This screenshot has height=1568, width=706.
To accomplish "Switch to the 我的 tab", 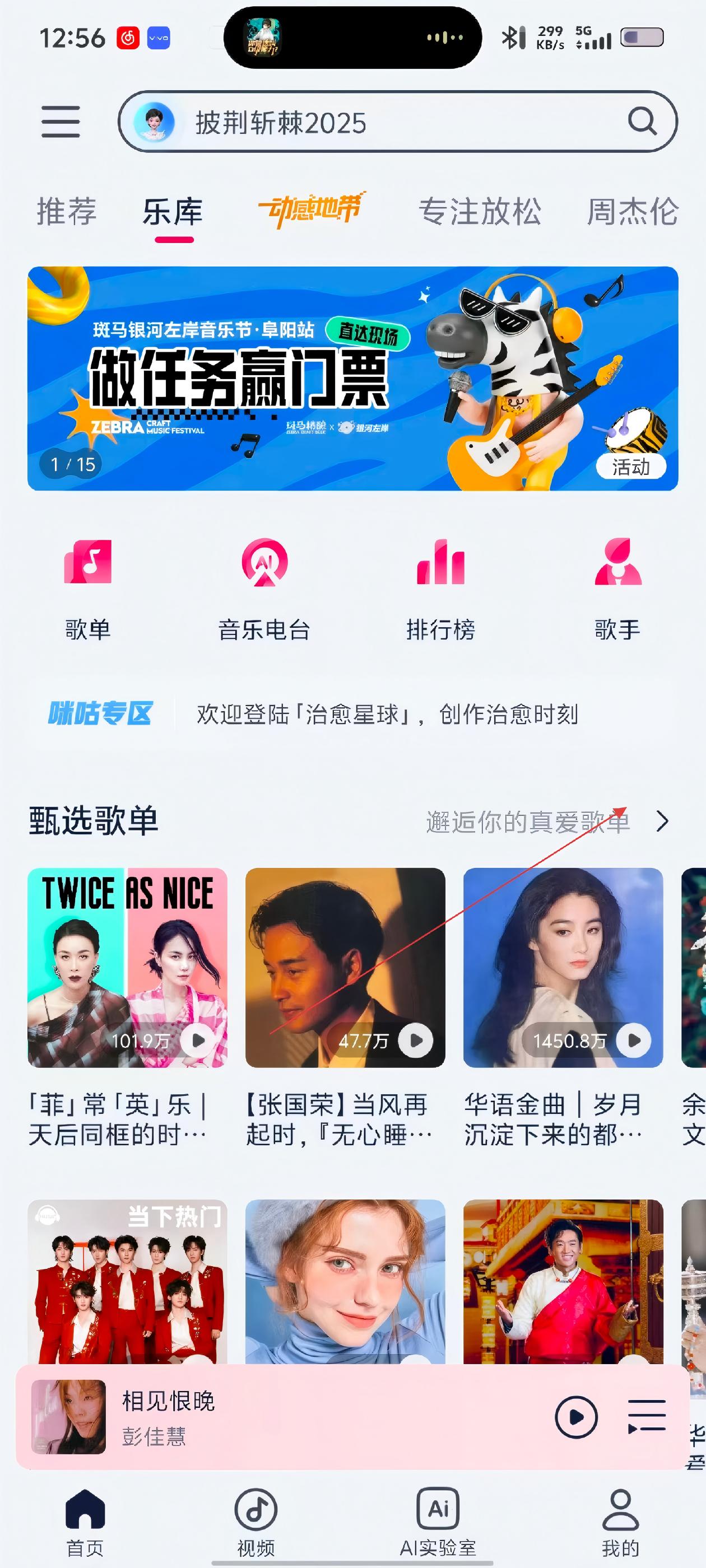I will 620,1521.
